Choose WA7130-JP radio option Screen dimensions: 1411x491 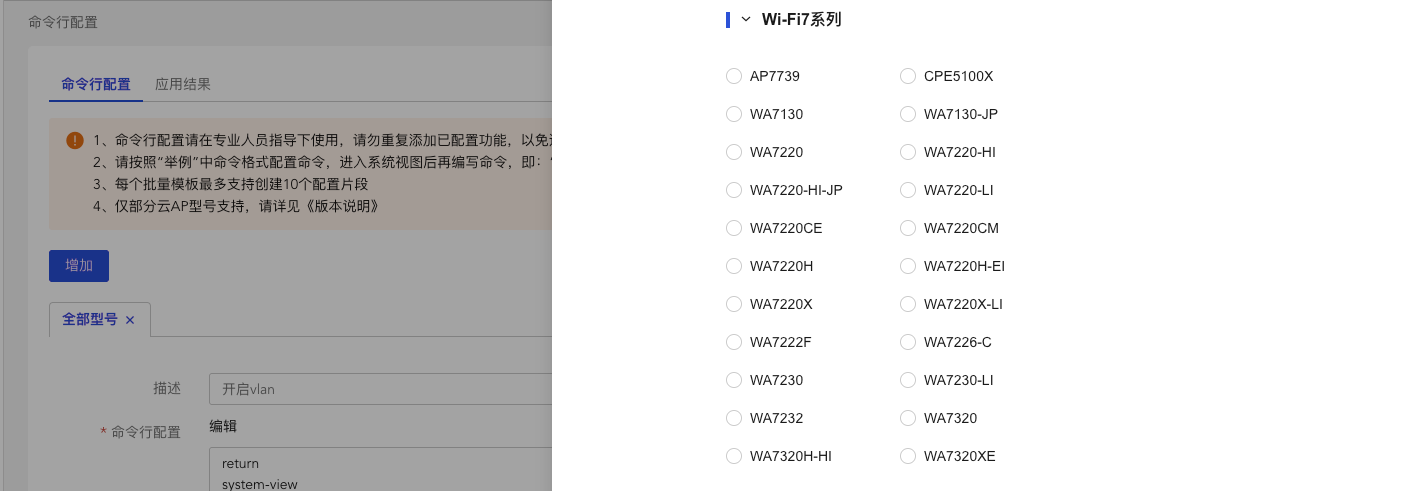tap(908, 114)
